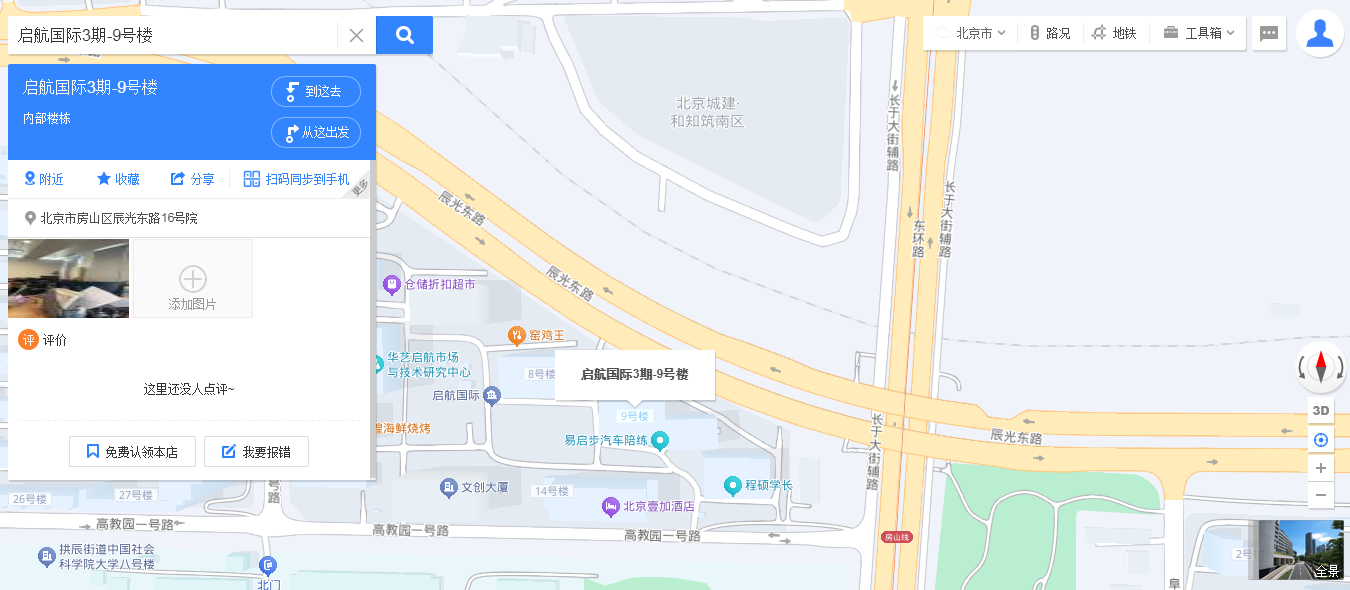Get directions with 到这去
1350x590 pixels.
[x=316, y=91]
